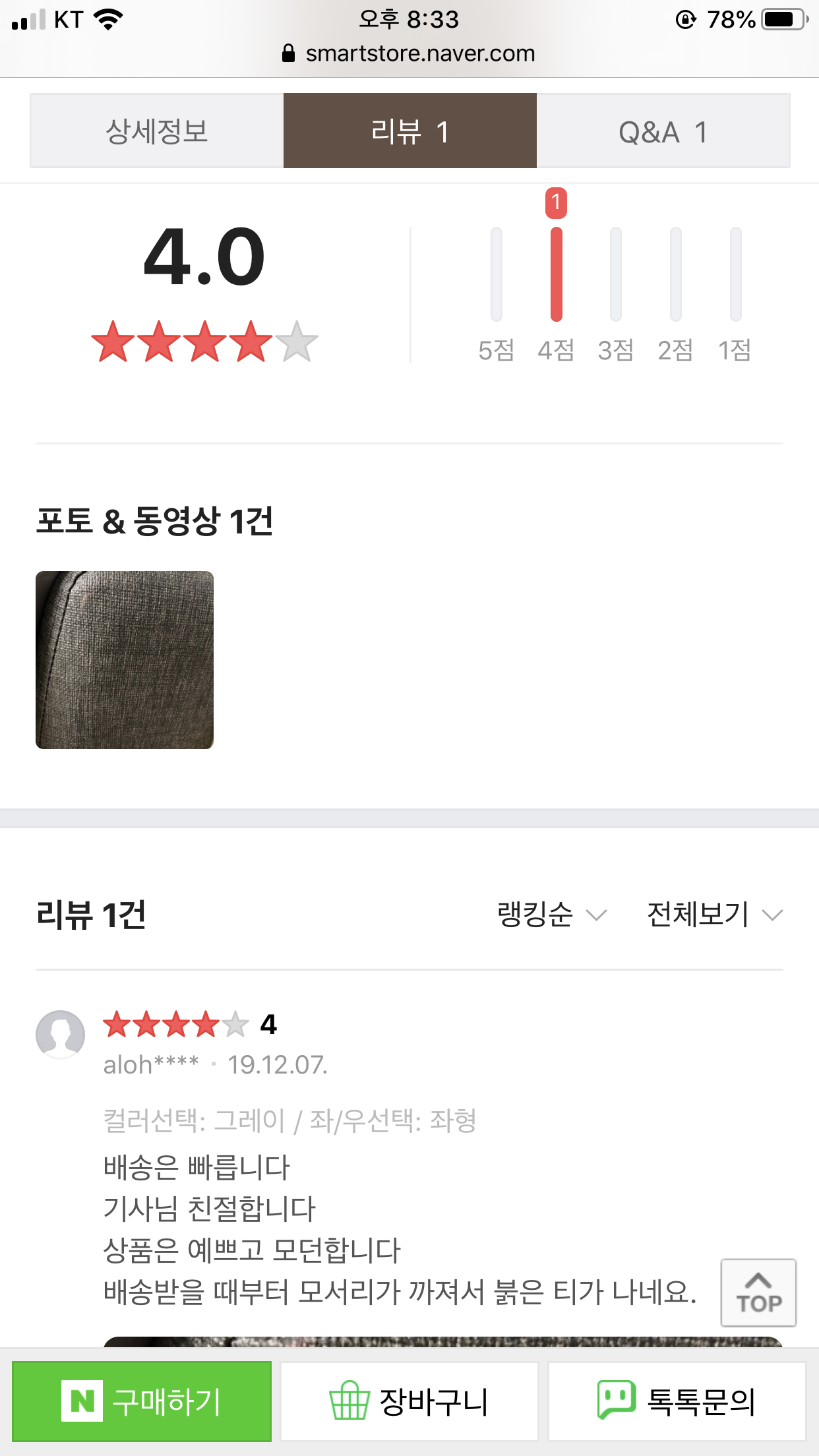Expand the 랭킹순 sort dropdown
The height and width of the screenshot is (1456, 819).
coord(551,915)
